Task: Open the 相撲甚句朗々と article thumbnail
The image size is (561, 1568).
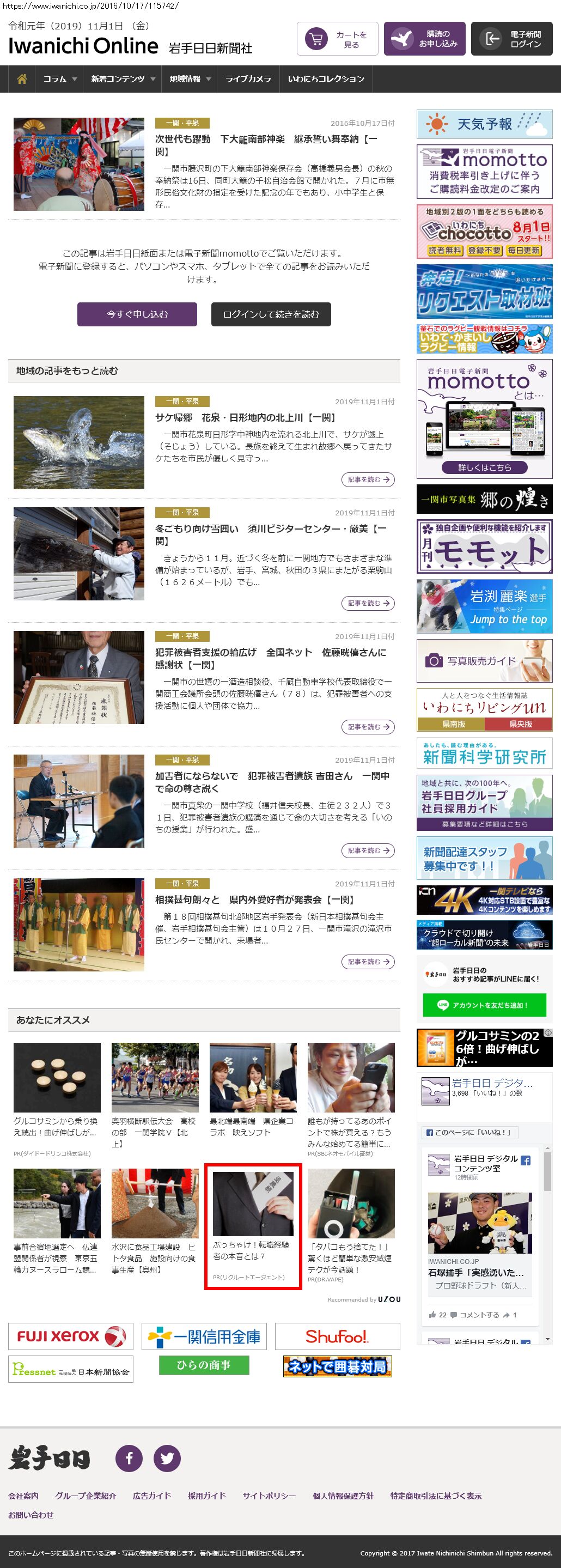Action: [x=79, y=924]
